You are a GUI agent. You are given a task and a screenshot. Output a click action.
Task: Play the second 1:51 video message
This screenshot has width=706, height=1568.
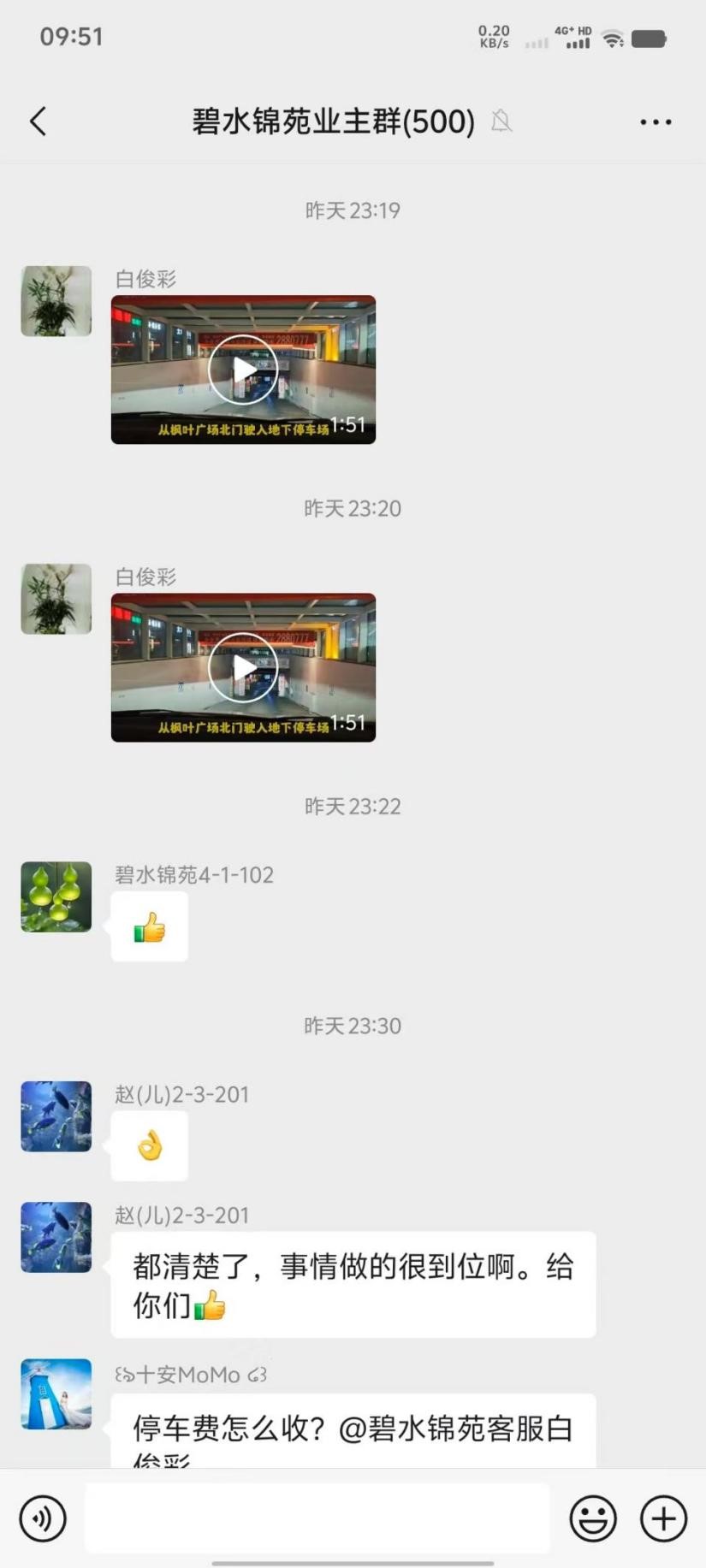[242, 666]
